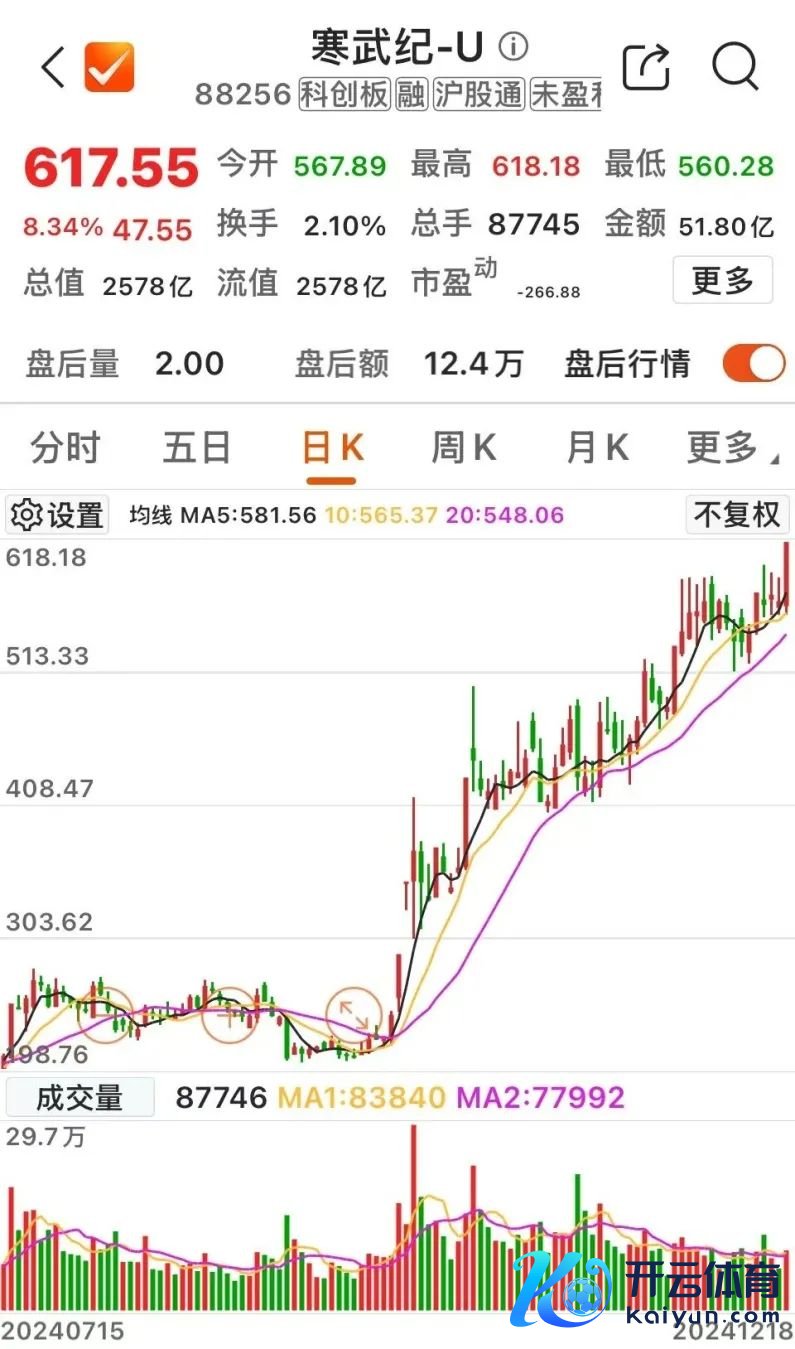
Task: Tap 更多 to show more quote details
Action: (722, 280)
